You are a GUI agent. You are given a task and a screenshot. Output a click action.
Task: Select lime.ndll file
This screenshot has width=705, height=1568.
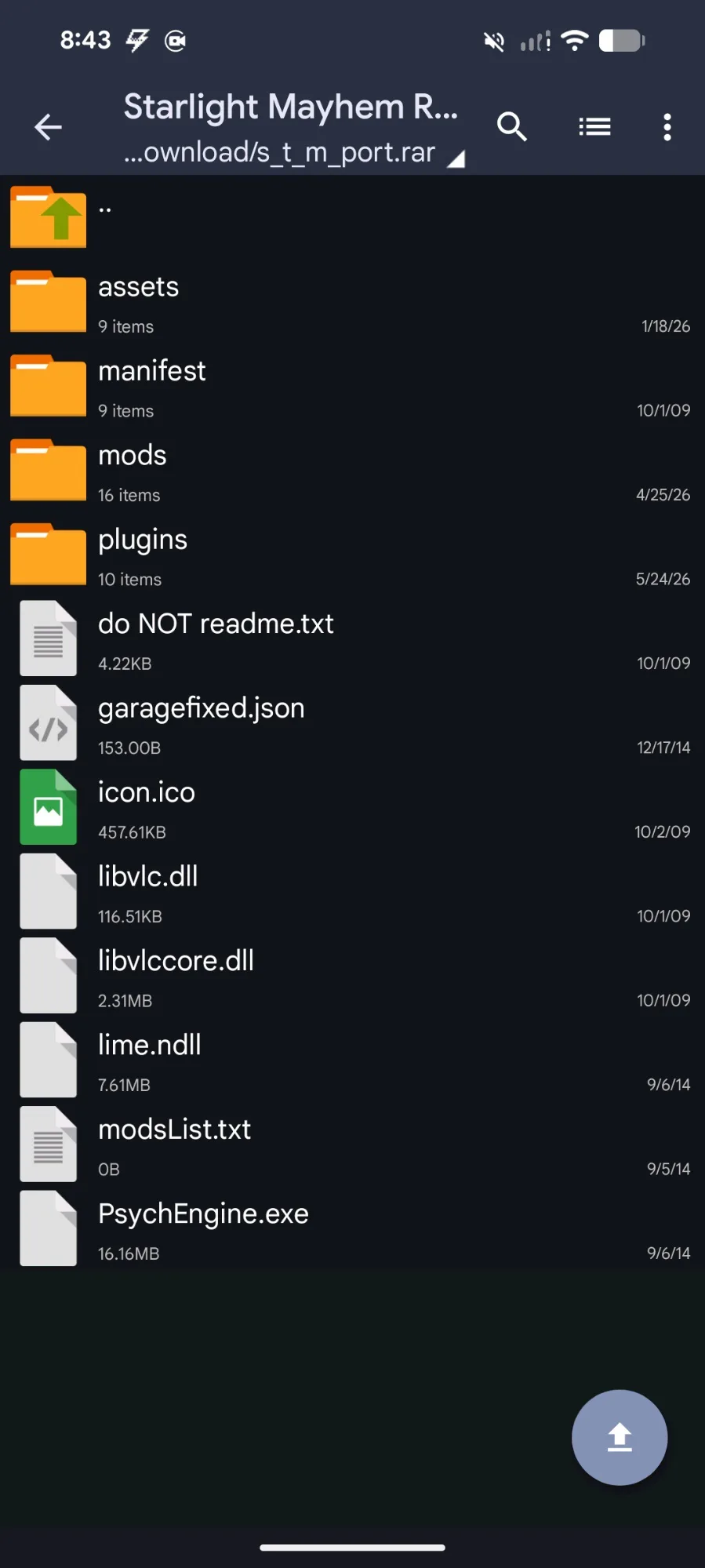[352, 1060]
